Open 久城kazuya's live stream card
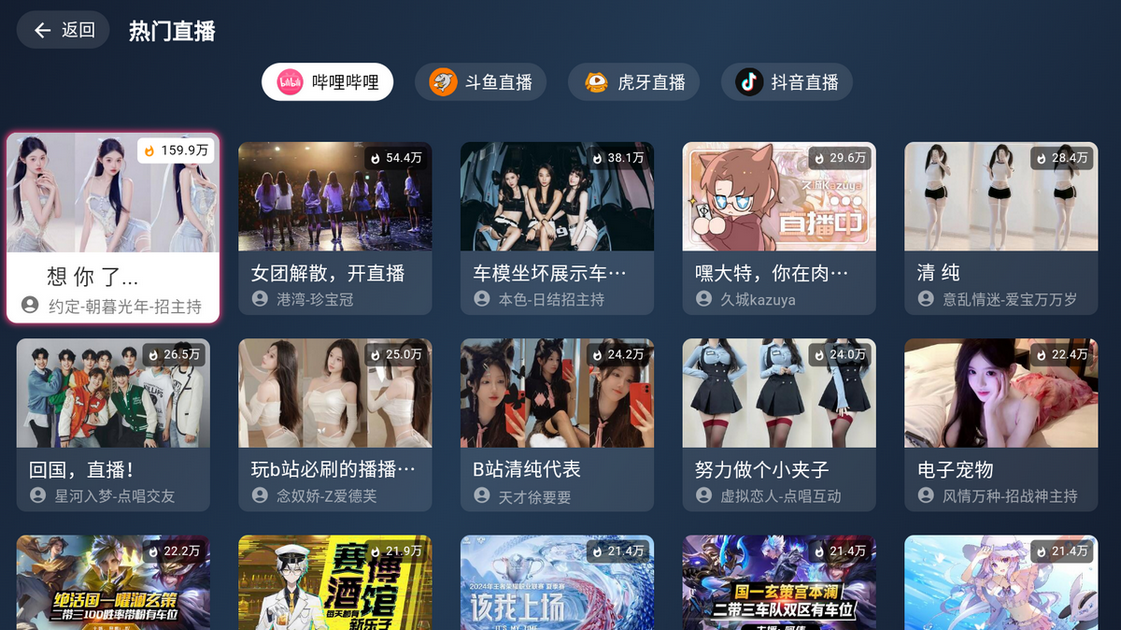The width and height of the screenshot is (1121, 630). 779,228
